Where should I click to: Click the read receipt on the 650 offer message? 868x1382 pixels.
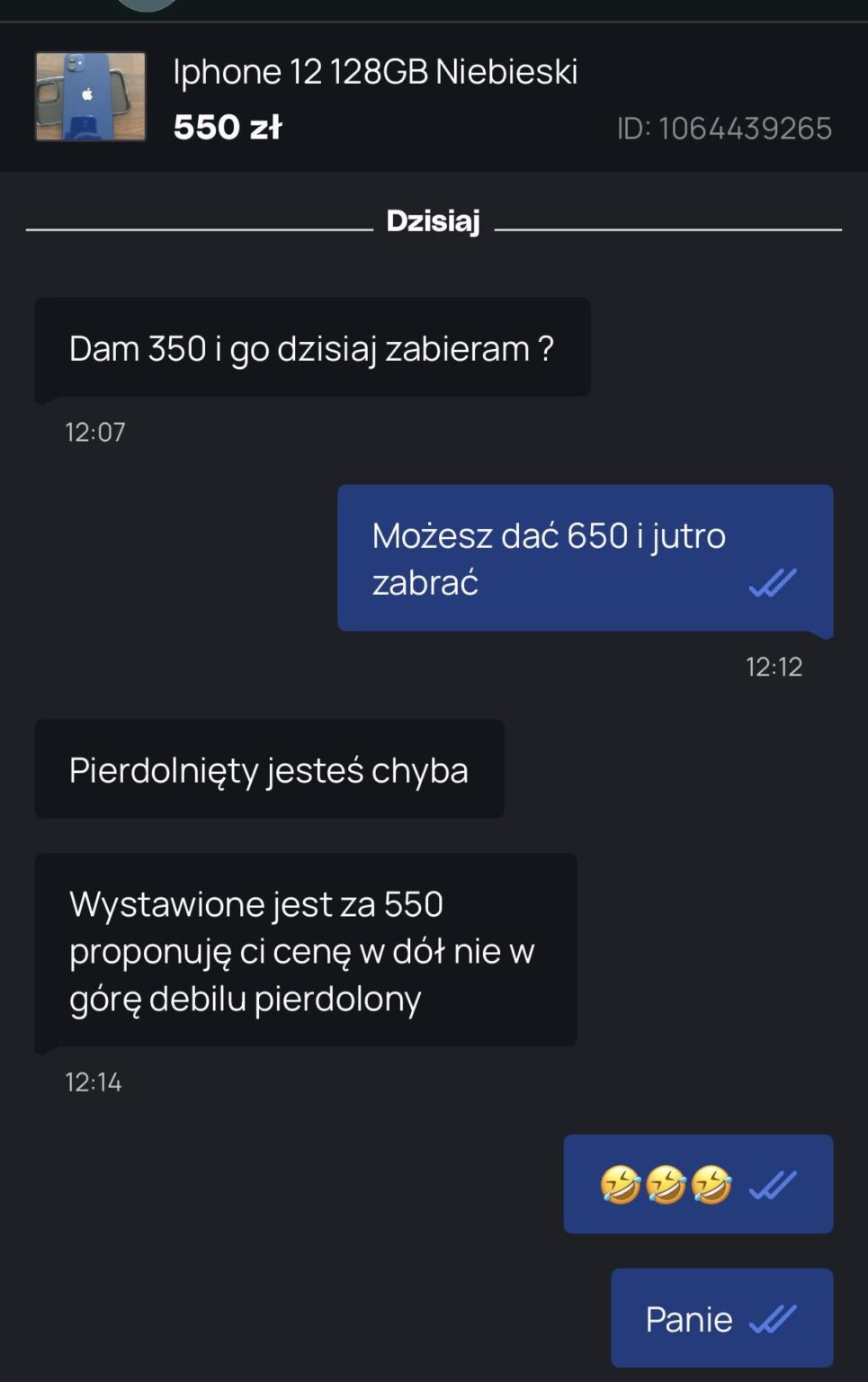click(773, 583)
